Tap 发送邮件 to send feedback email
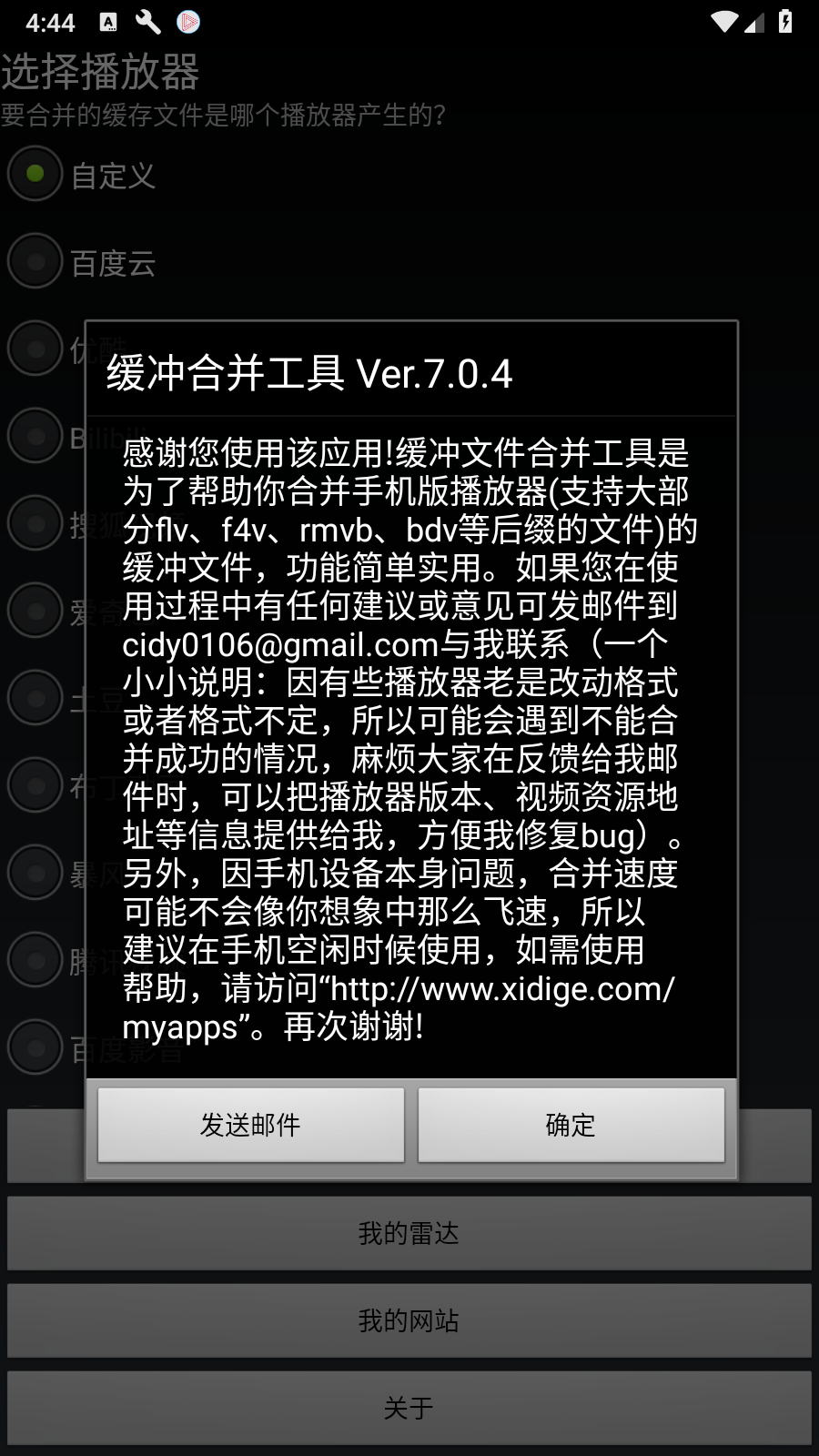The image size is (819, 1456). [x=251, y=1125]
